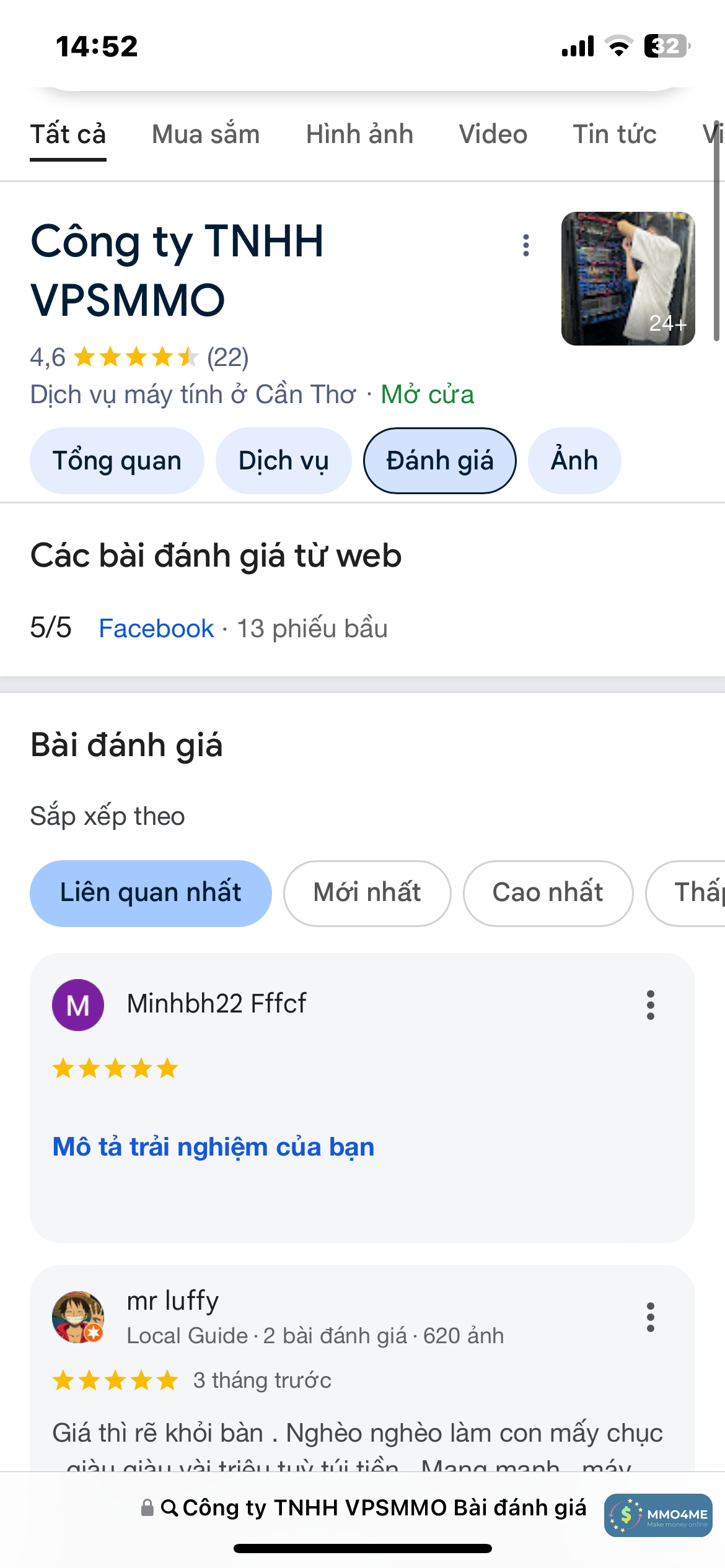Viewport: 725px width, 1568px height.
Task: Open the Facebook reviews link
Action: [x=156, y=629]
